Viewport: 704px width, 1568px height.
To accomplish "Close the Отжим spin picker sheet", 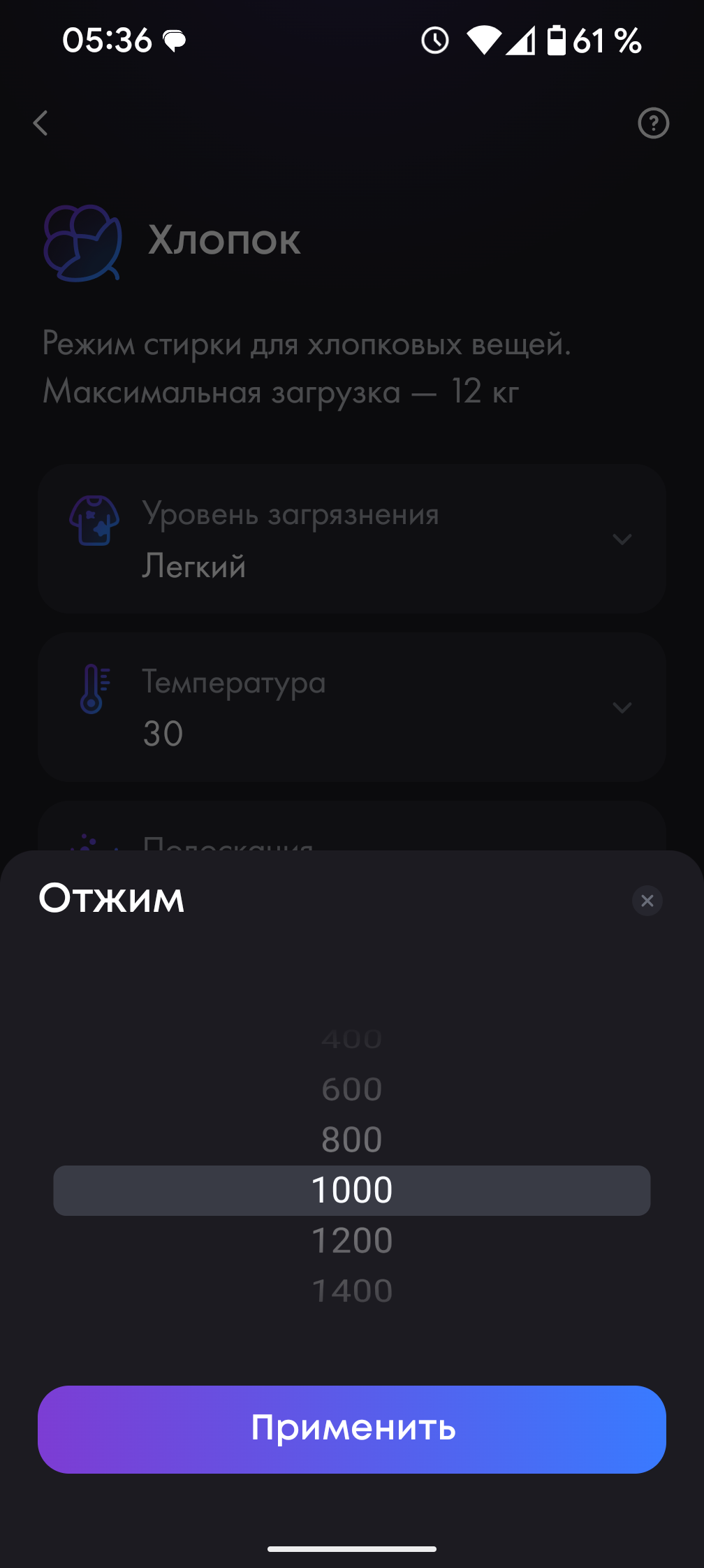I will 647,901.
